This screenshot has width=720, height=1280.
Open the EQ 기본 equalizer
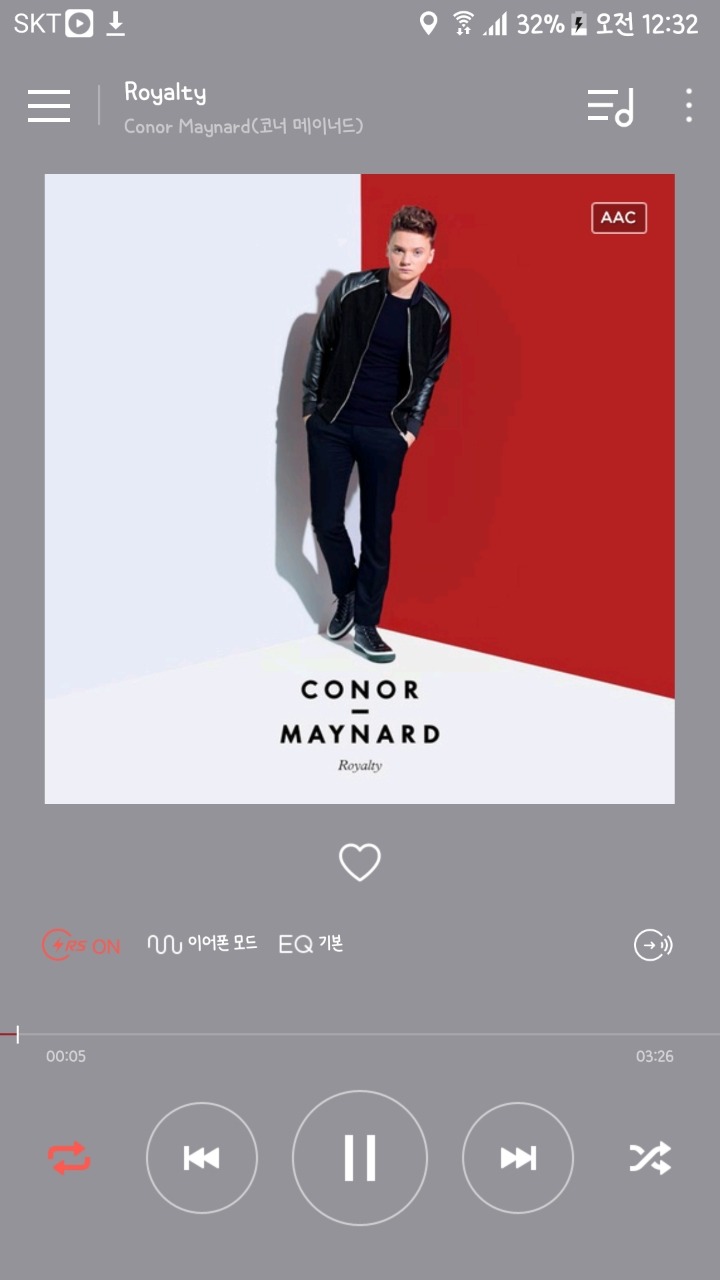(311, 944)
